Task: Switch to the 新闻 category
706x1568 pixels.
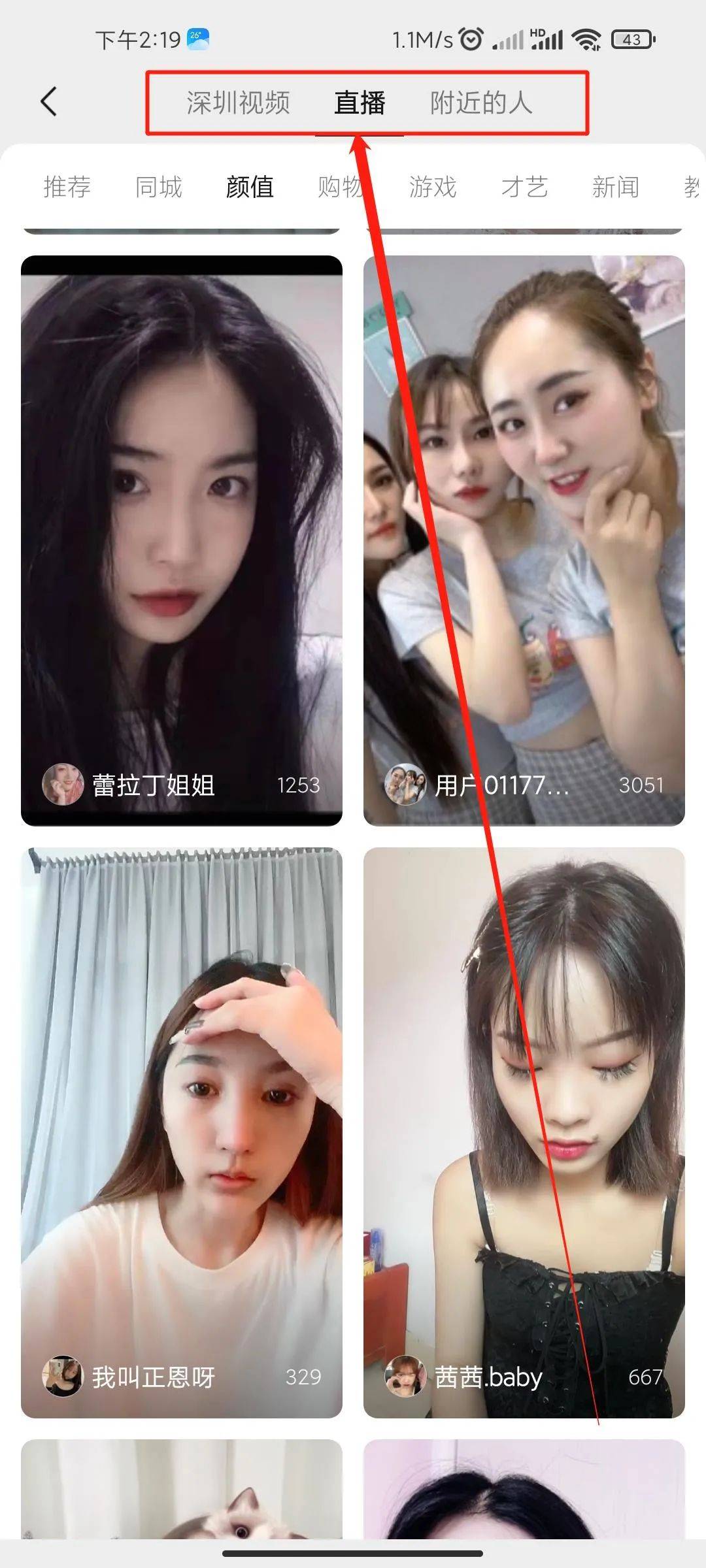Action: [x=615, y=187]
